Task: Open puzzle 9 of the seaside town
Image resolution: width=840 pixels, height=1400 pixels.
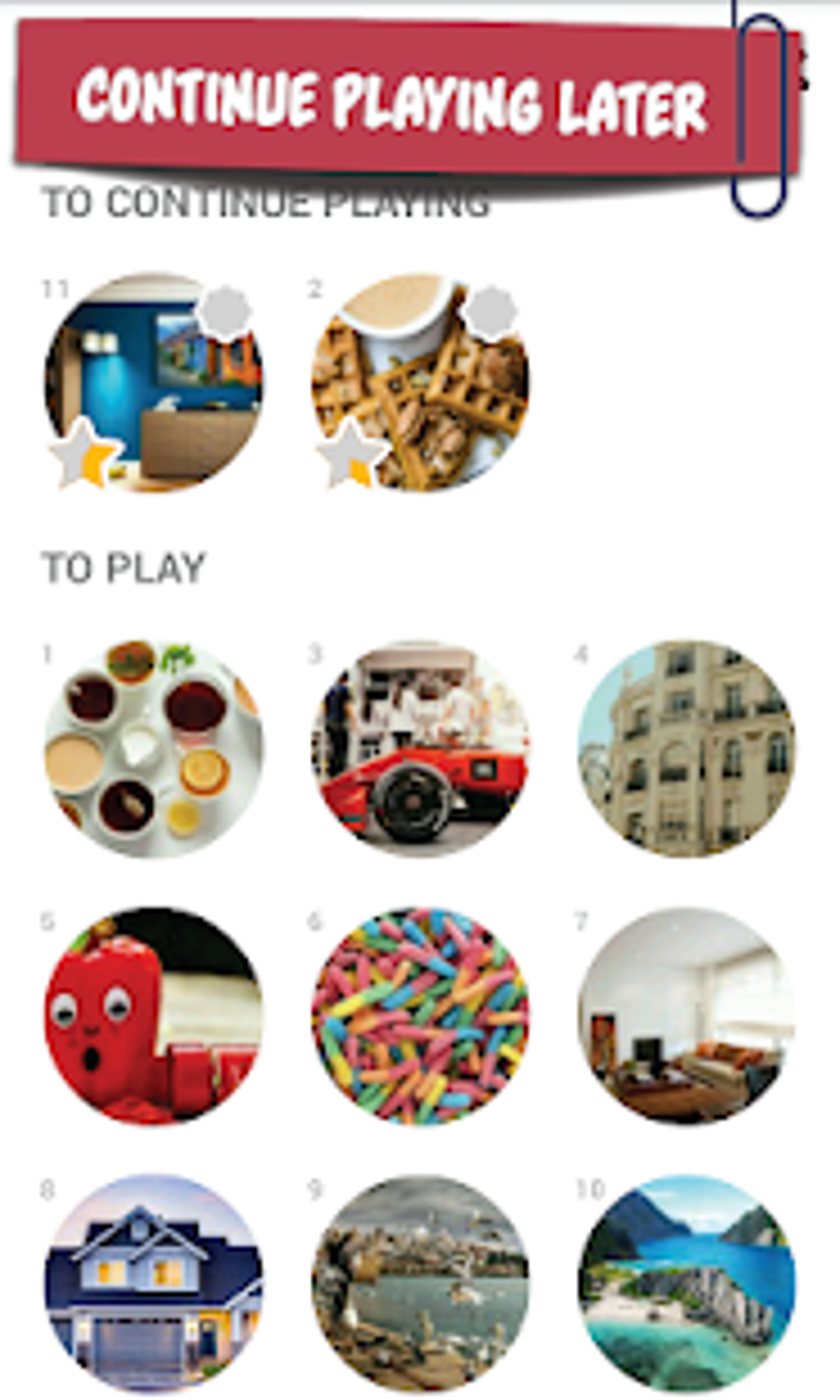Action: click(x=420, y=1283)
